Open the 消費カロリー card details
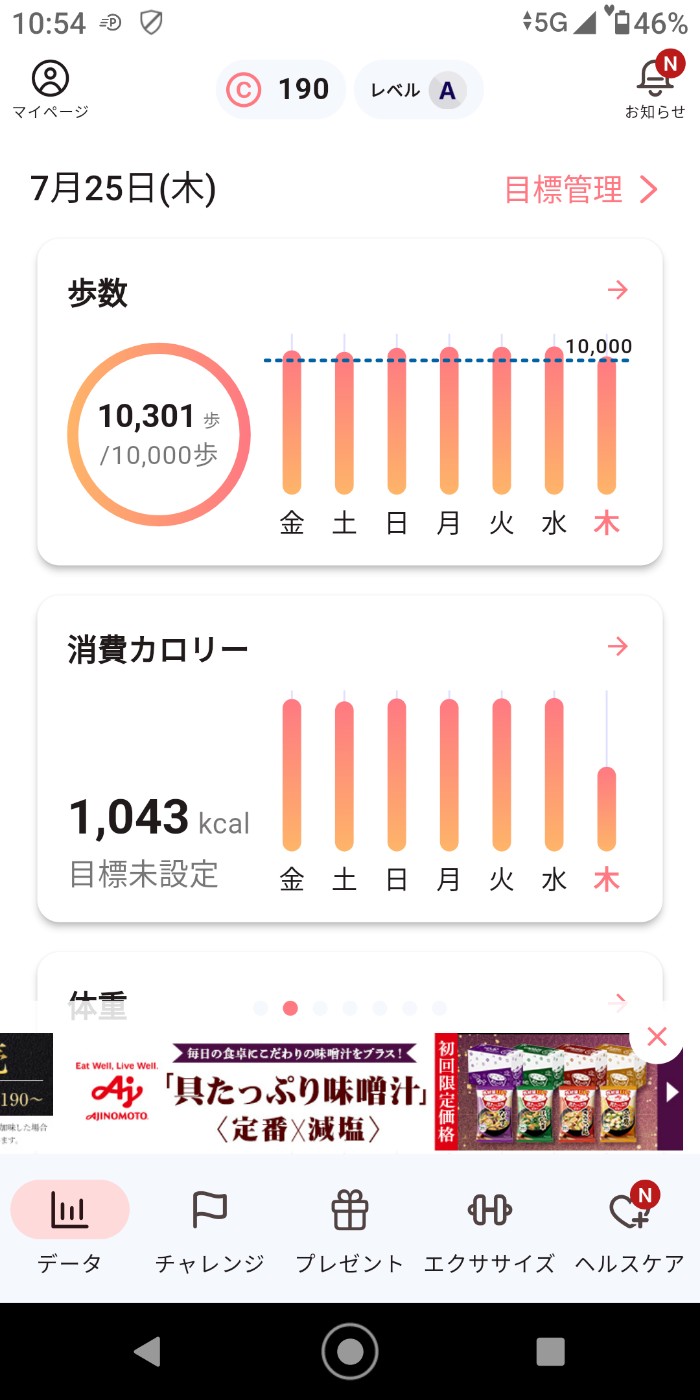Viewport: 700px width, 1400px height. point(618,647)
